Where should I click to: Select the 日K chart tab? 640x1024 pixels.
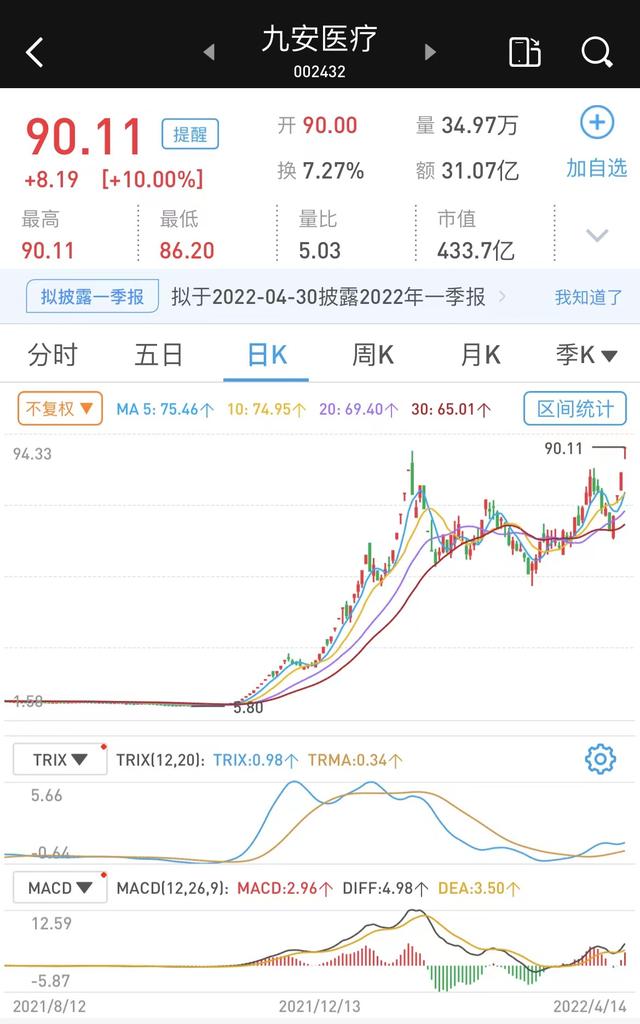267,354
